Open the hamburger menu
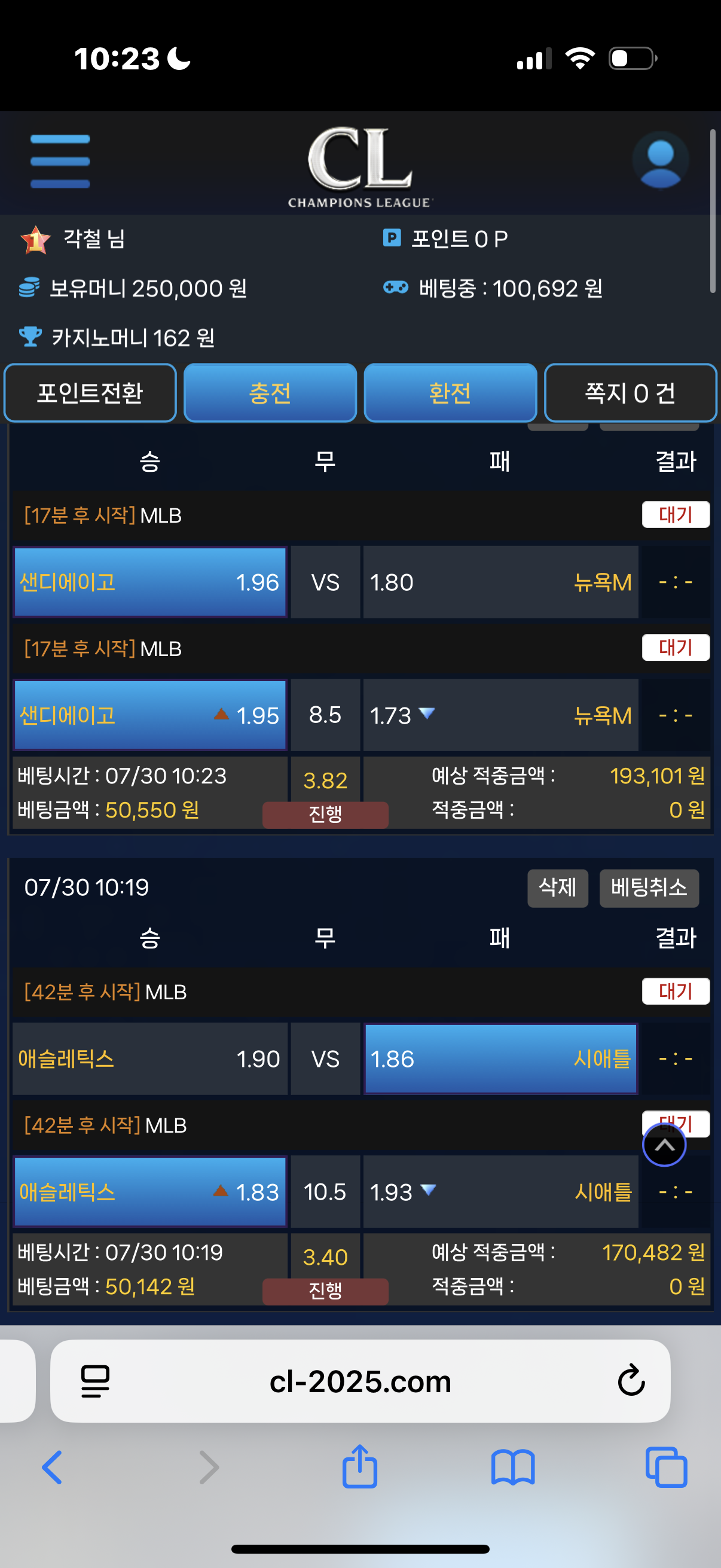This screenshot has width=721, height=1568. click(x=60, y=161)
